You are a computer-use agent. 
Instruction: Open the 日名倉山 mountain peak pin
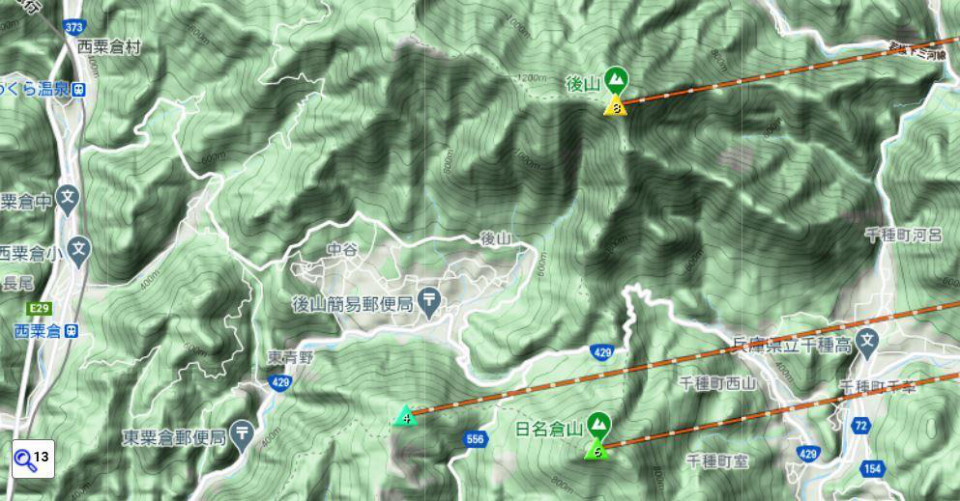click(x=598, y=424)
